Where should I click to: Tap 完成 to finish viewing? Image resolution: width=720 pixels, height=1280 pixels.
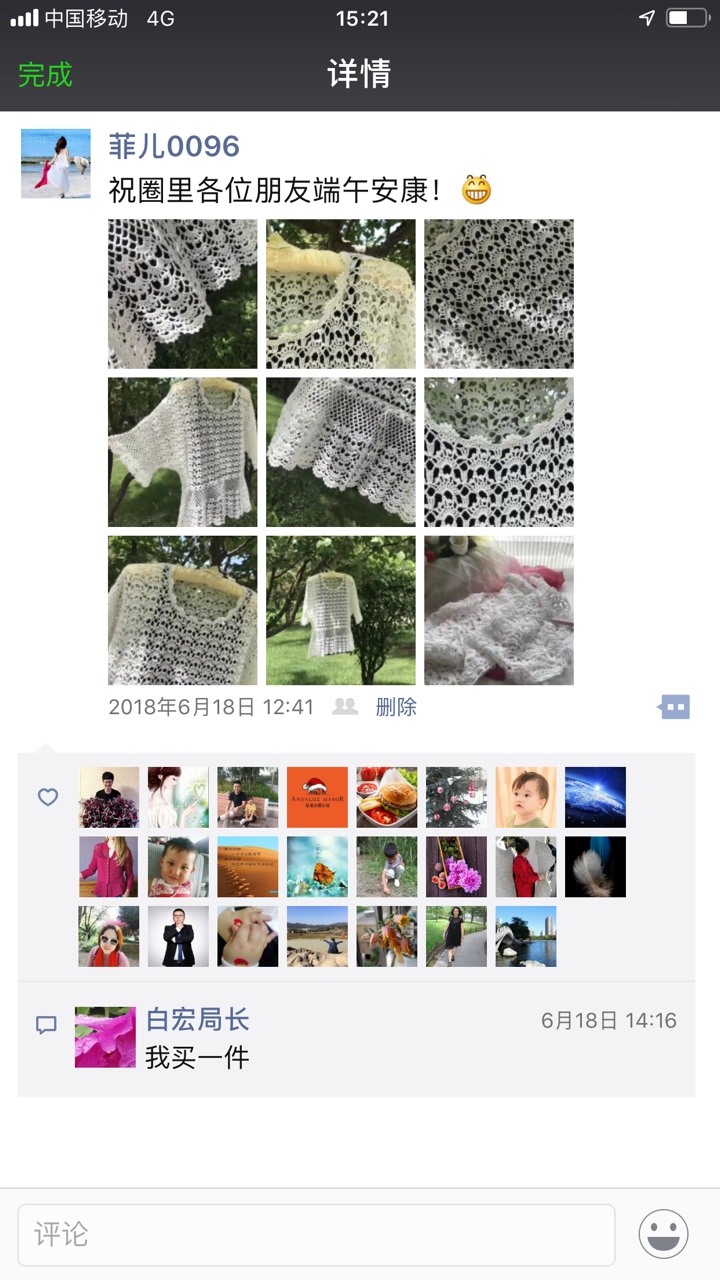45,74
